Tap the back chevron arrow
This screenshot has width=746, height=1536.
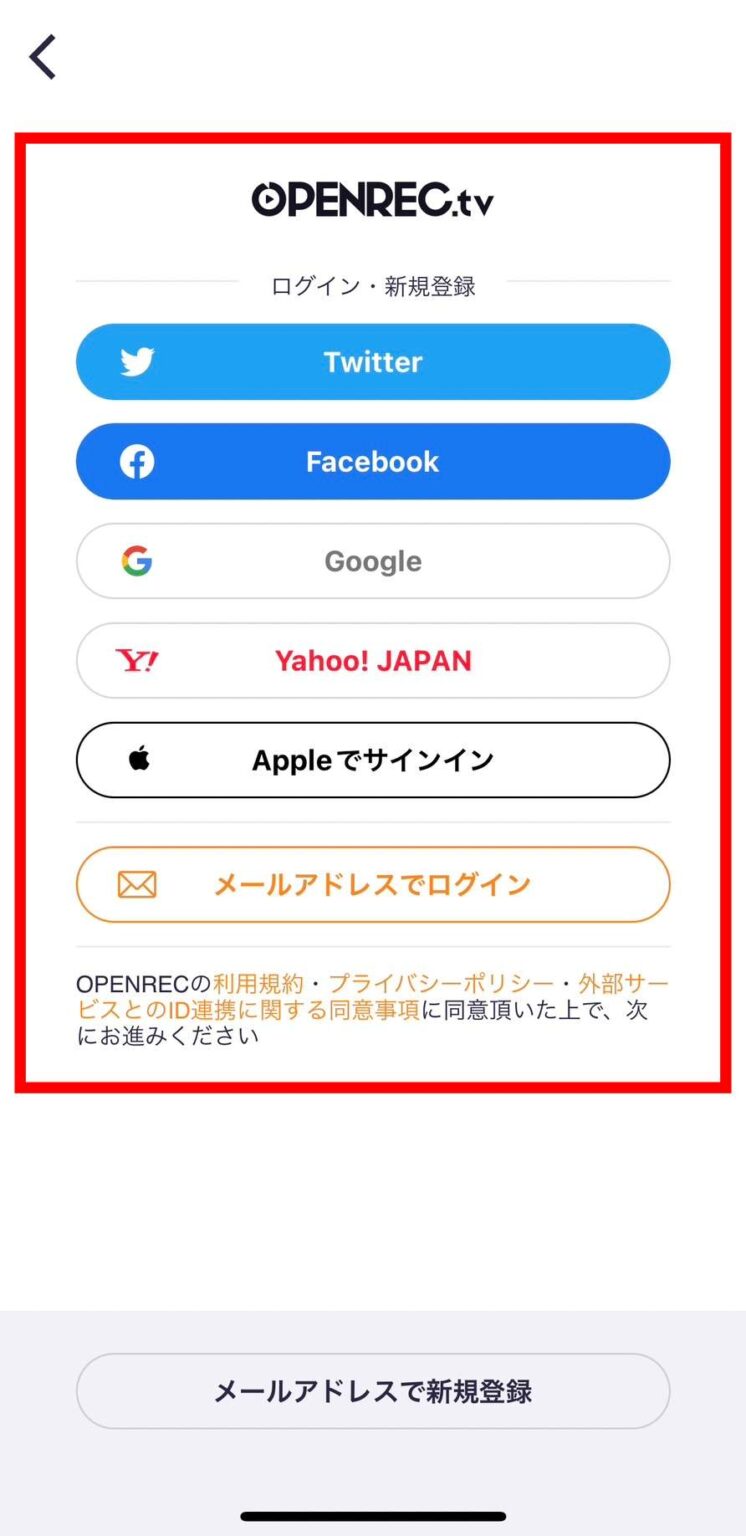[41, 57]
